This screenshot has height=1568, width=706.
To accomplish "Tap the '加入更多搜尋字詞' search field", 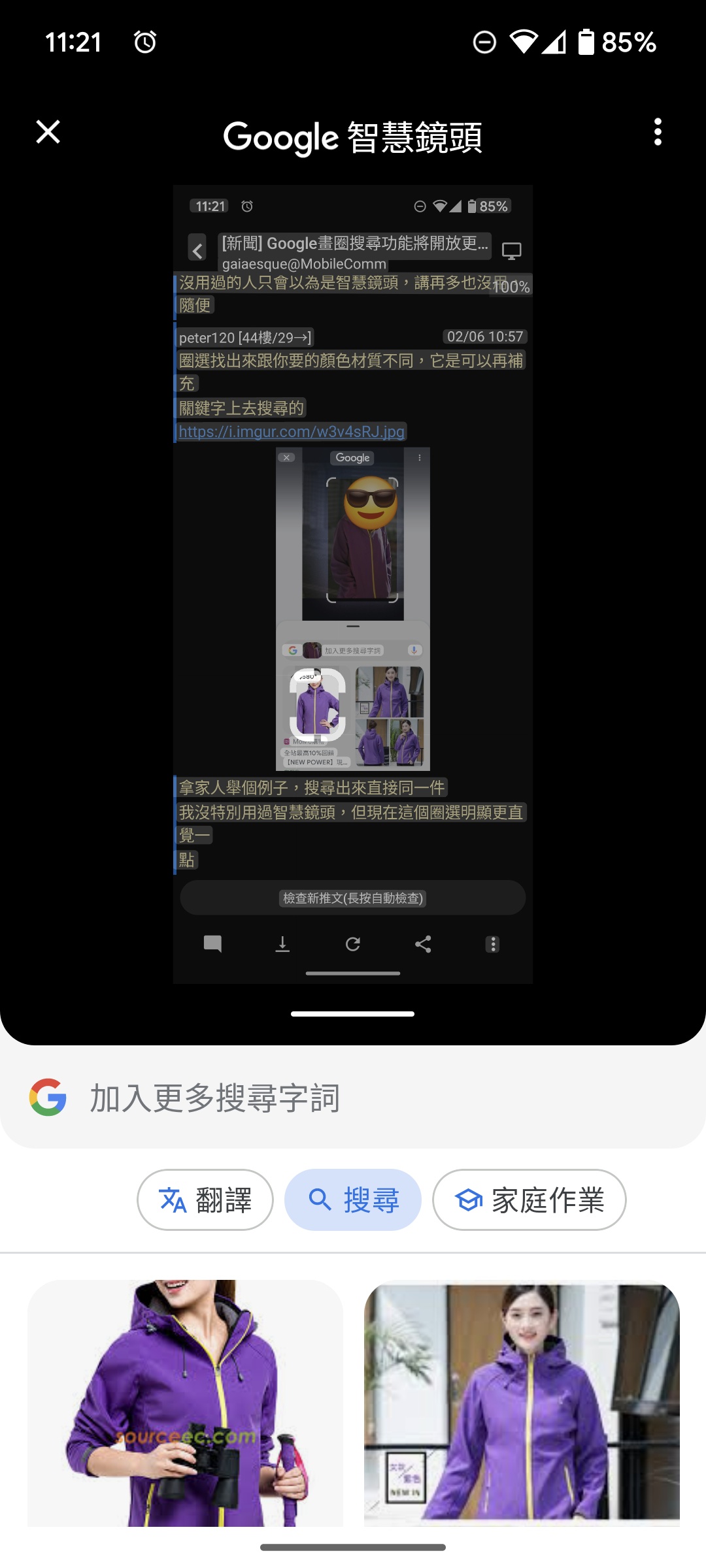I will pyautogui.click(x=353, y=1098).
